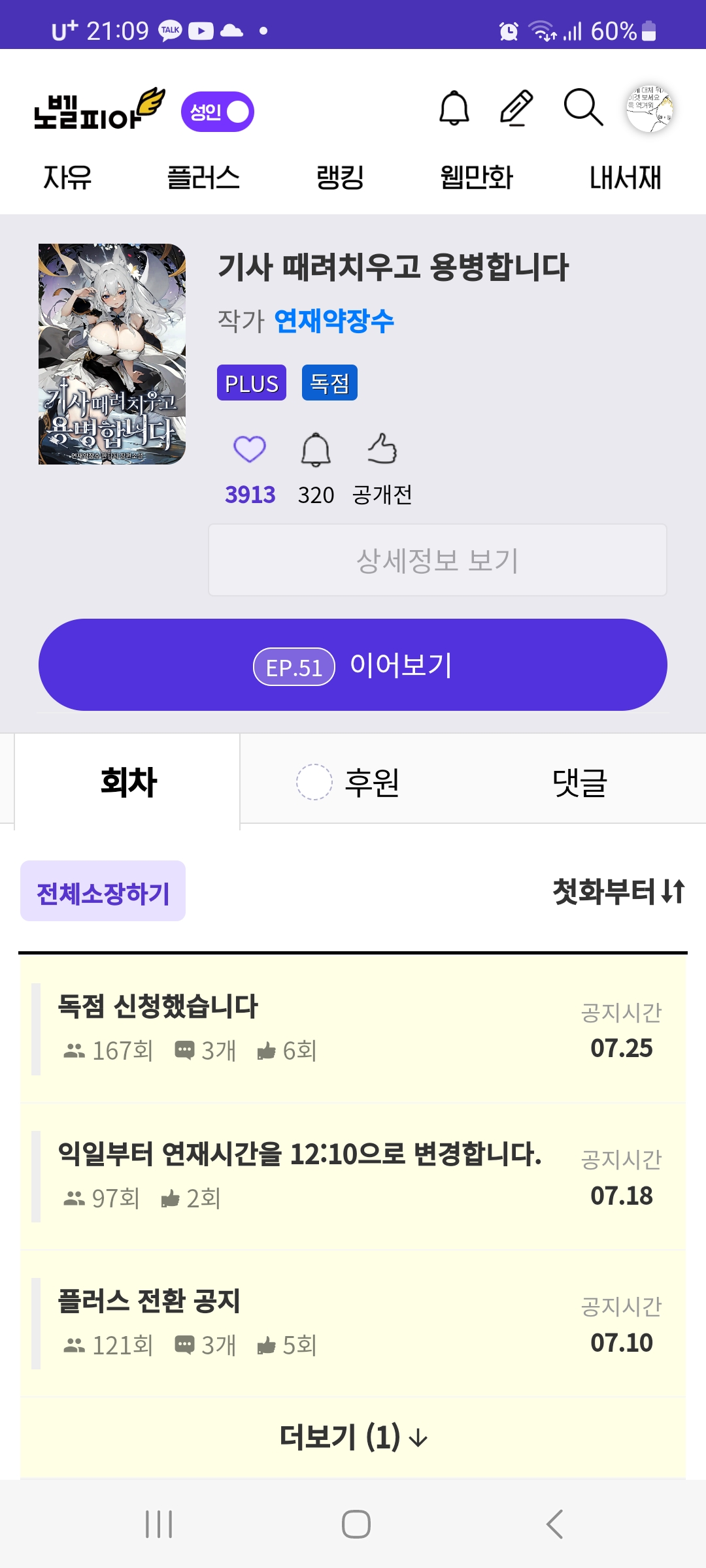This screenshot has height=1568, width=706.
Task: Tap 전체소장하기 to purchase all episodes
Action: (103, 892)
